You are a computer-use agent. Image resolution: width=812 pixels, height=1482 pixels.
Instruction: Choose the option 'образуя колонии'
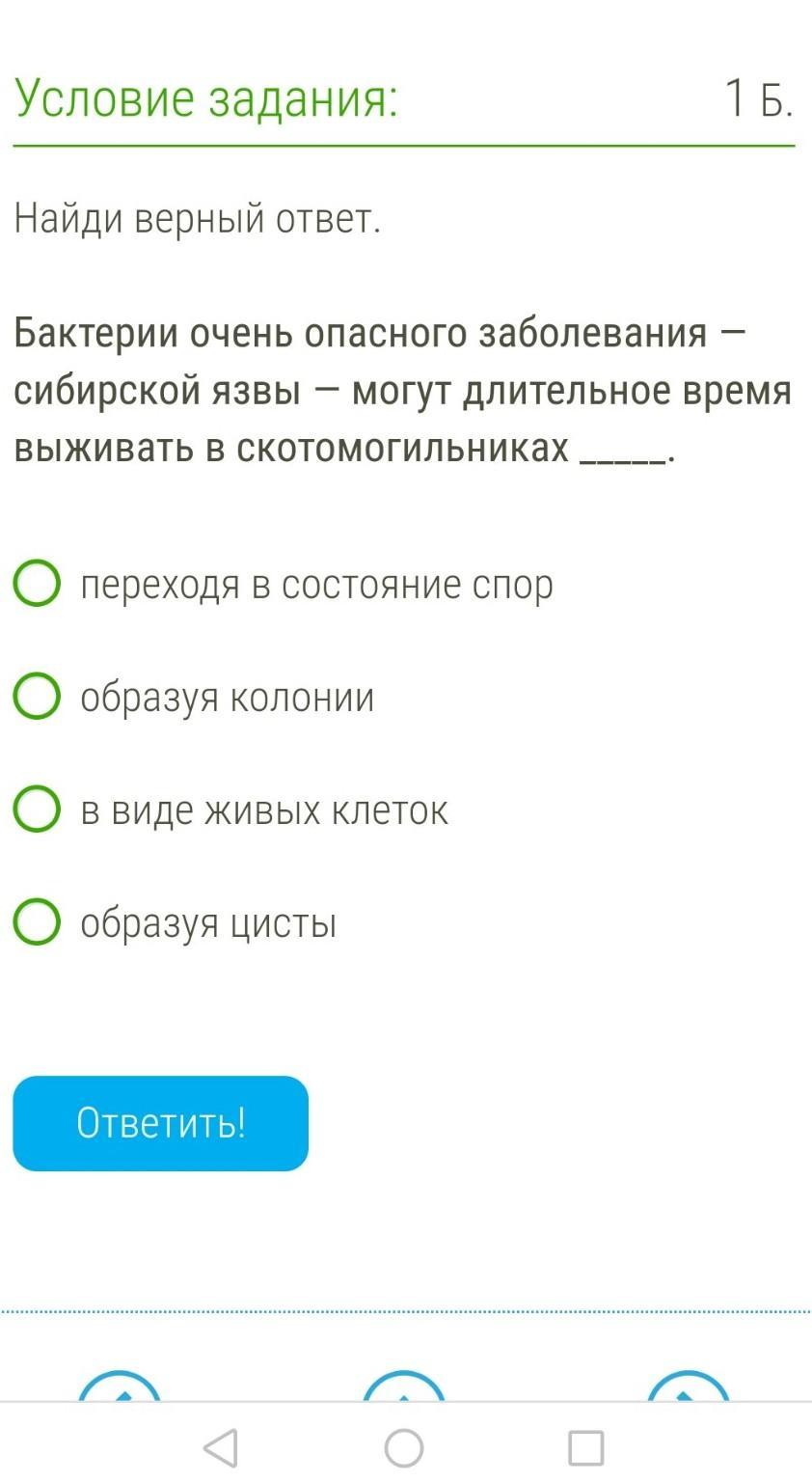(x=38, y=697)
